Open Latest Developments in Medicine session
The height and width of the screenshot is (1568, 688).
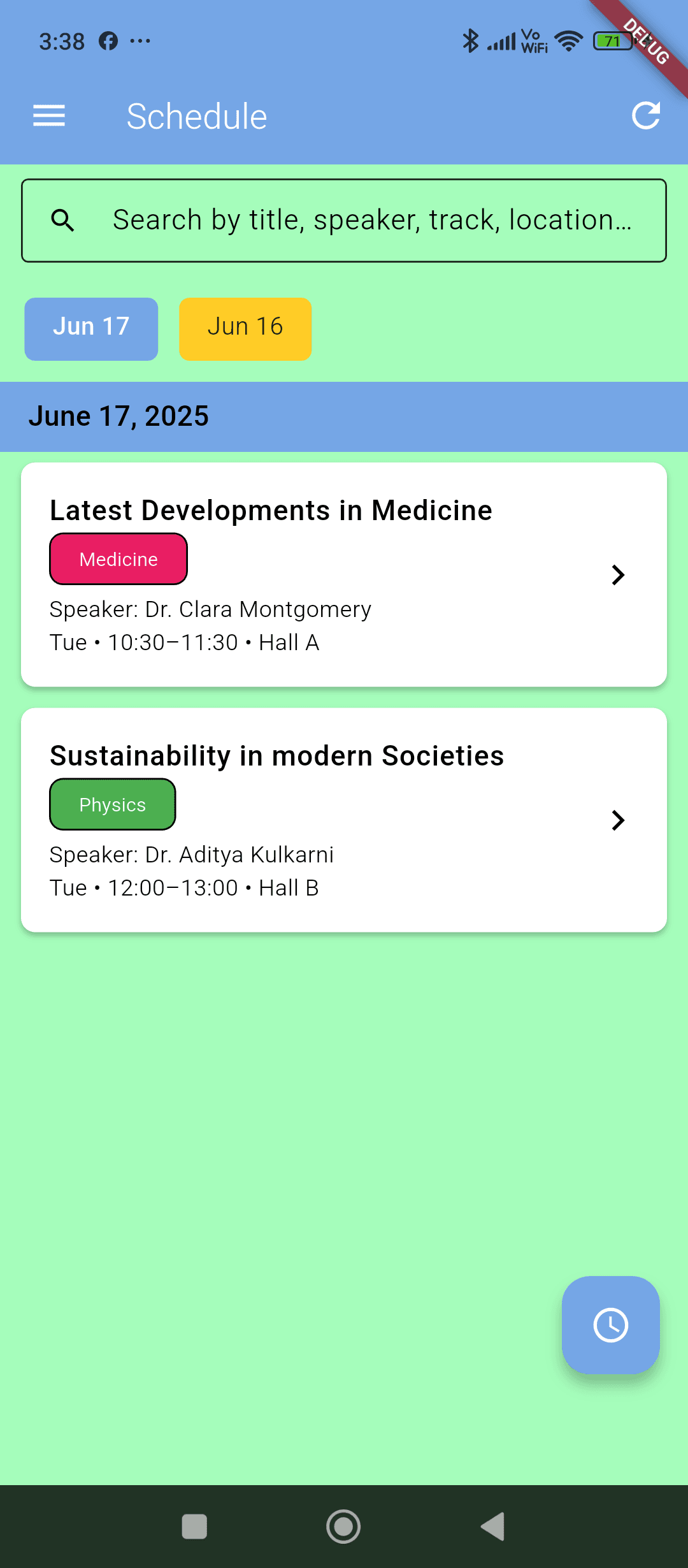click(x=344, y=574)
